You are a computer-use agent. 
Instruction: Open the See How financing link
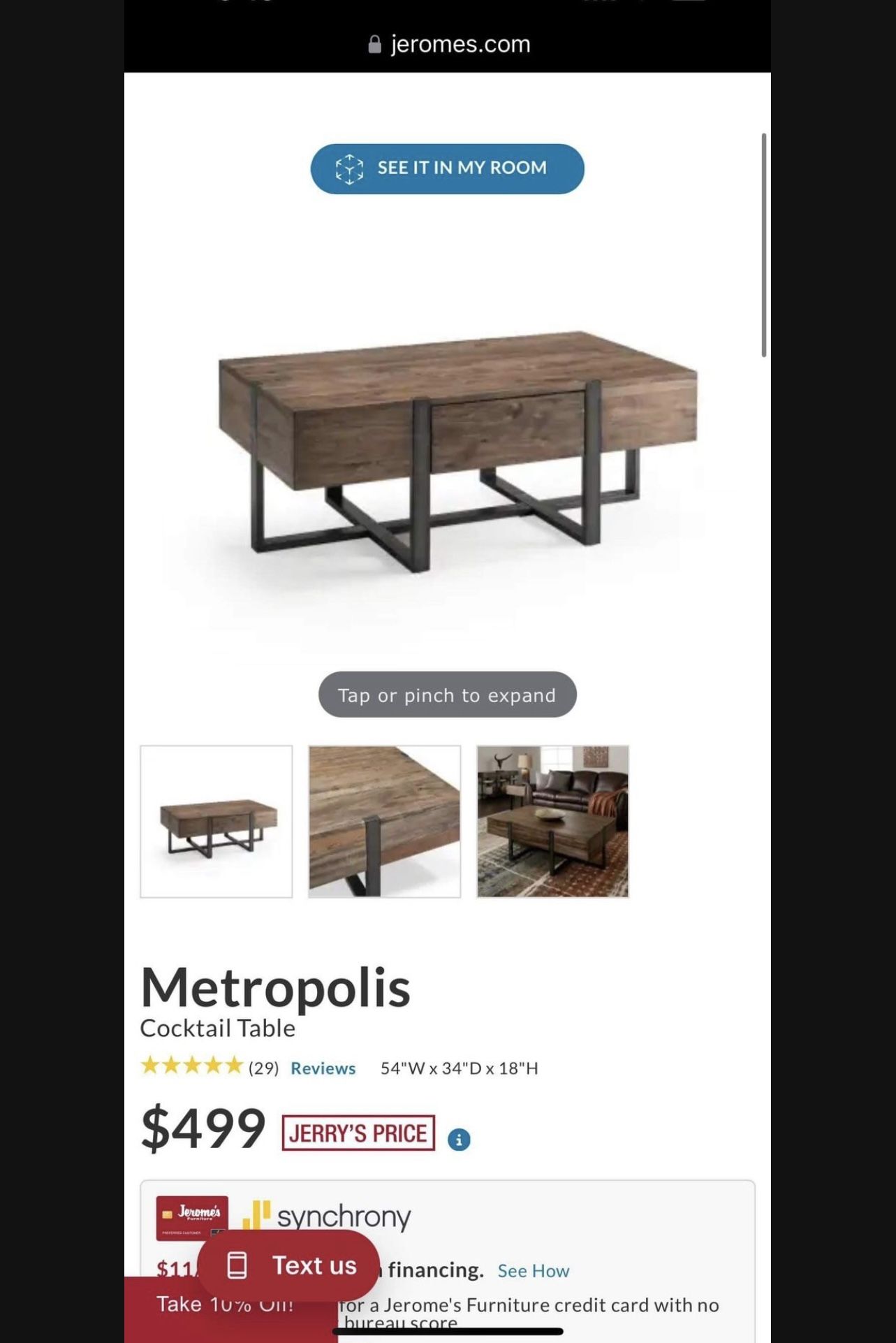[x=533, y=1270]
